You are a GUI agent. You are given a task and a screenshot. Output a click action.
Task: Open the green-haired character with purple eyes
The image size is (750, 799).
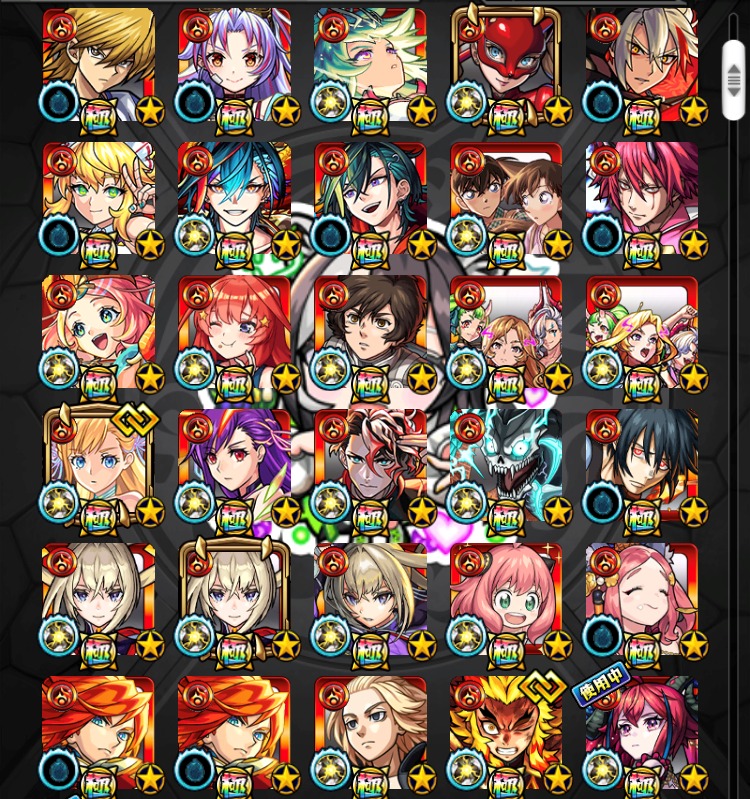[x=370, y=65]
